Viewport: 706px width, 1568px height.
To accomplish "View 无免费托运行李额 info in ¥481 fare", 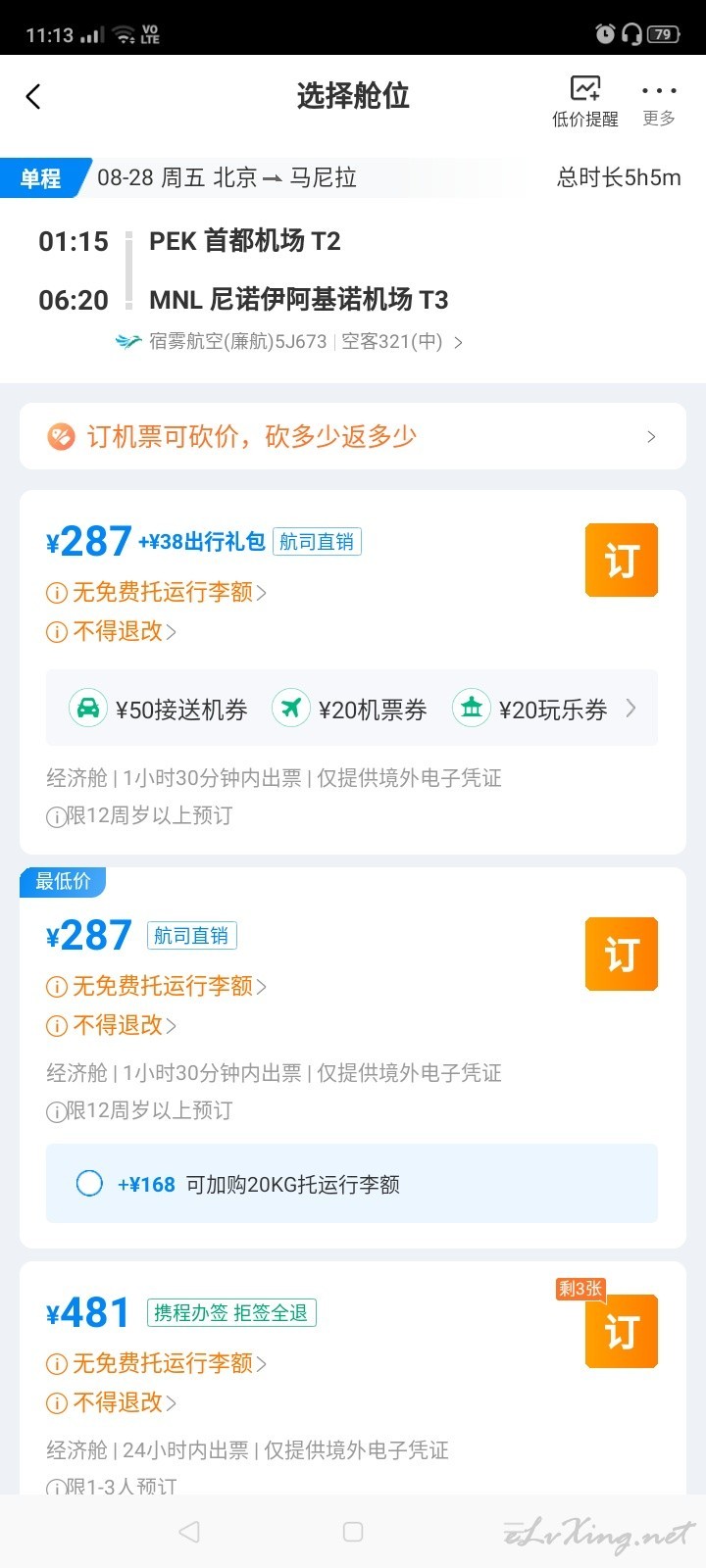I will [157, 1363].
